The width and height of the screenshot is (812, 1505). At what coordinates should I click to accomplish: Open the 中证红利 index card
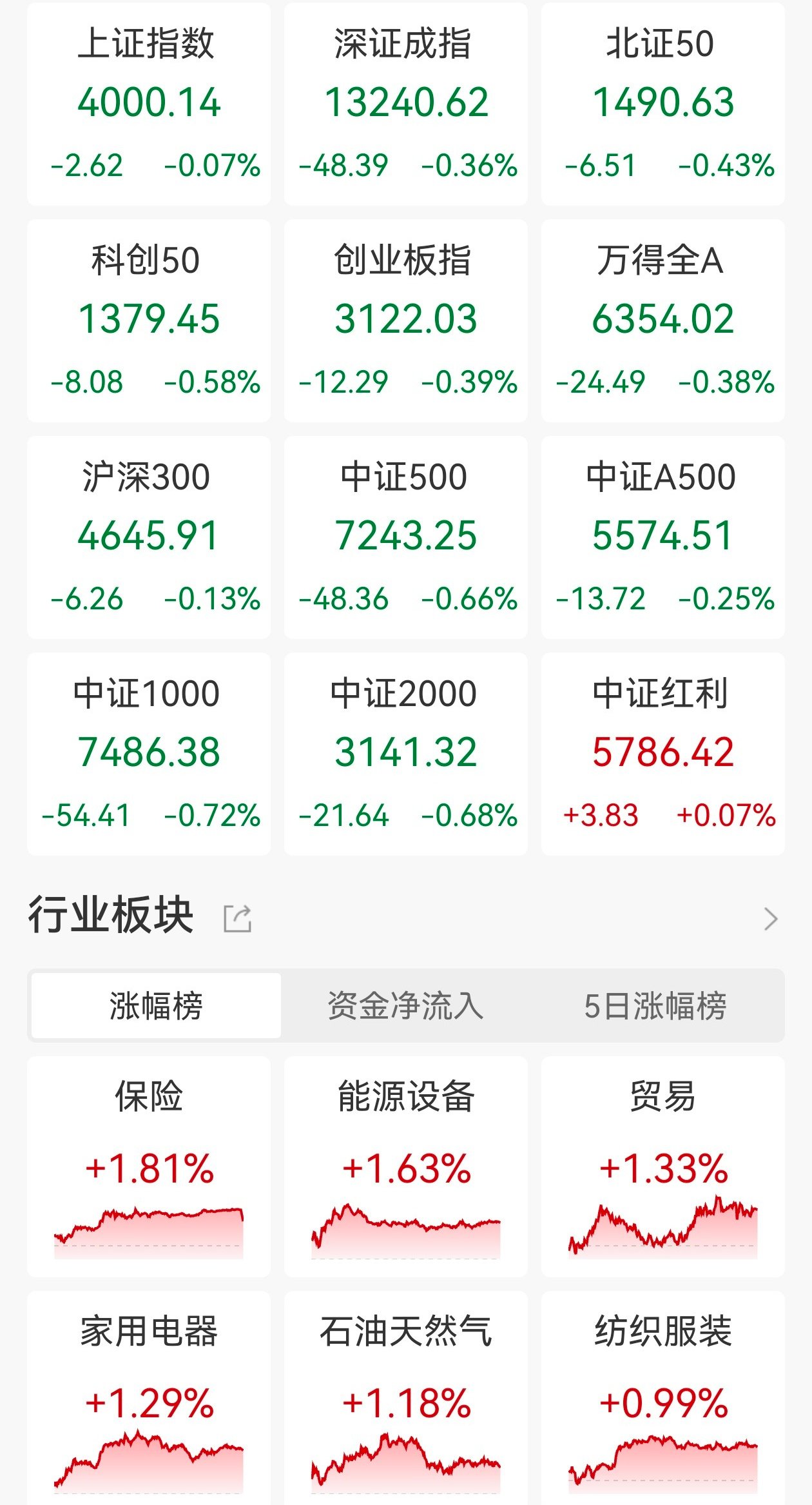tap(663, 754)
